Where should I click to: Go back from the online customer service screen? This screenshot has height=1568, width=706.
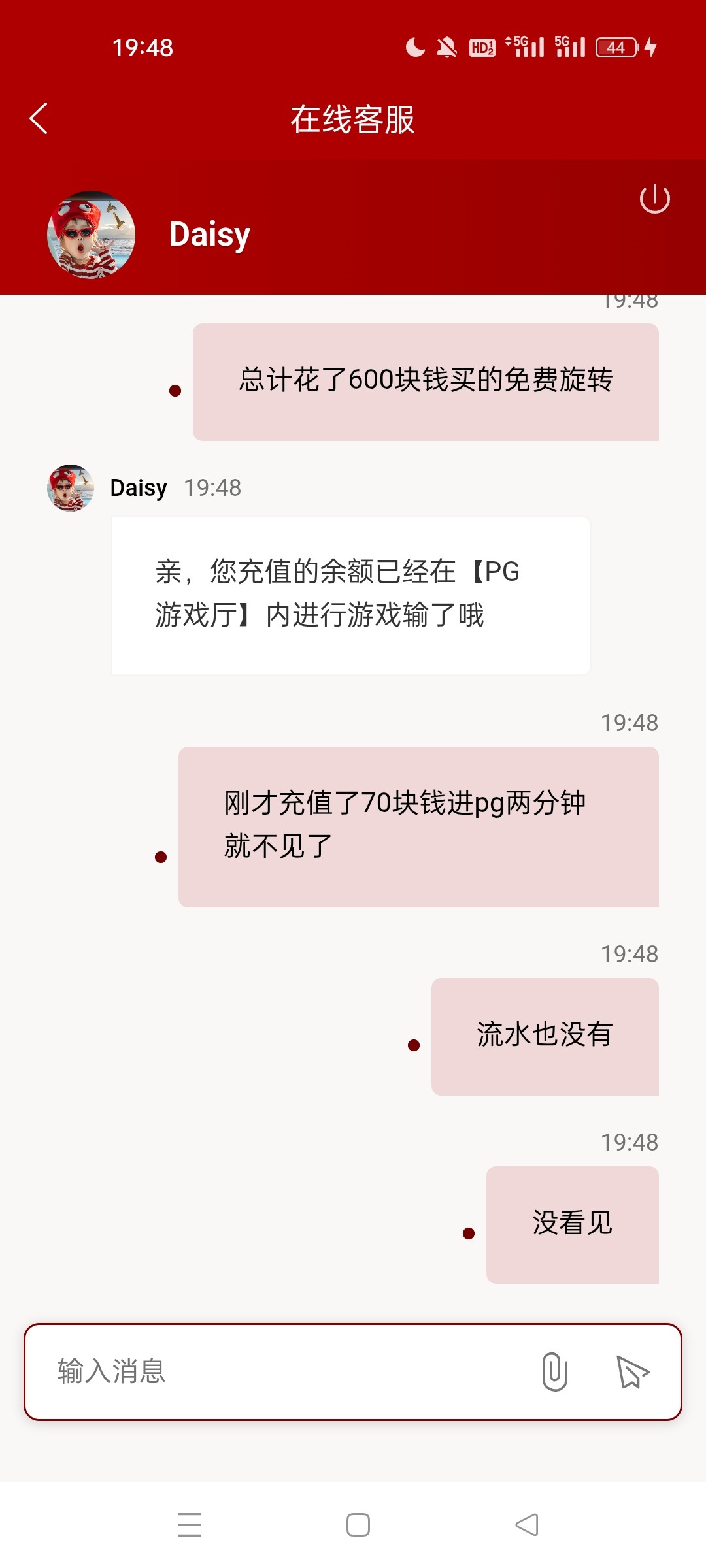(x=39, y=118)
